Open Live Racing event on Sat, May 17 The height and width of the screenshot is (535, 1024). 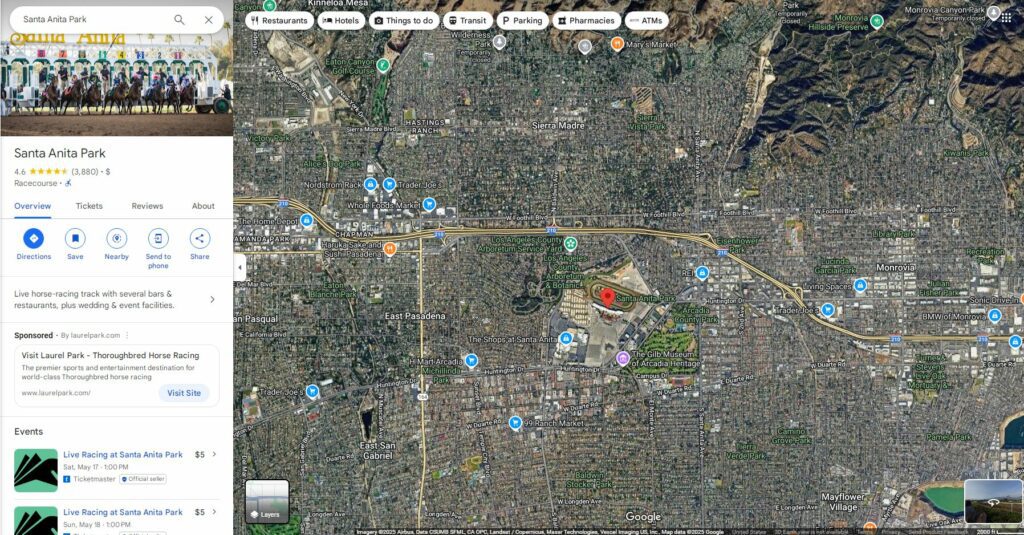[122, 454]
